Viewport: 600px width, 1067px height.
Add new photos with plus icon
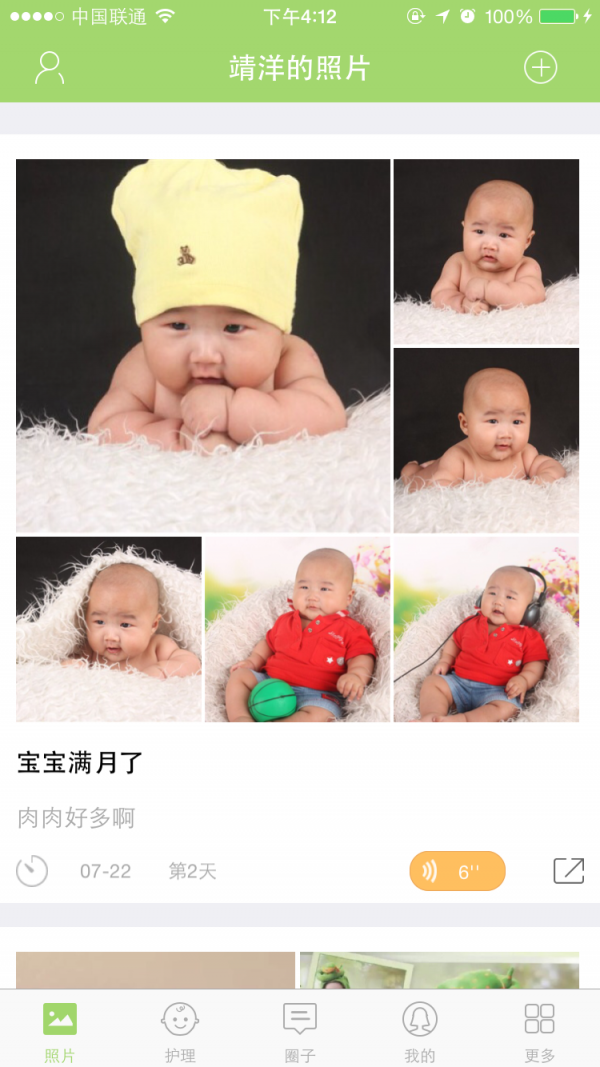click(x=540, y=67)
